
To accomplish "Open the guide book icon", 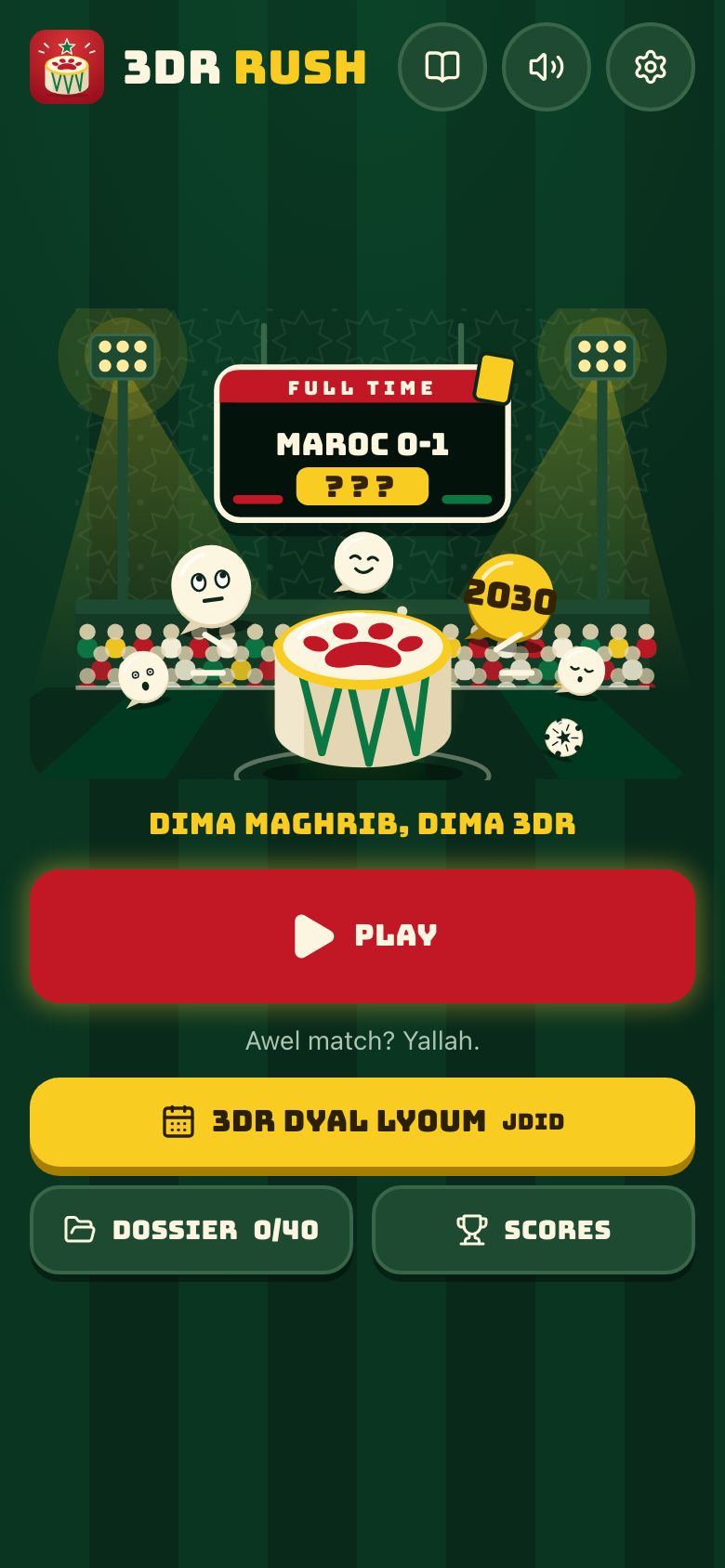I will pos(442,67).
